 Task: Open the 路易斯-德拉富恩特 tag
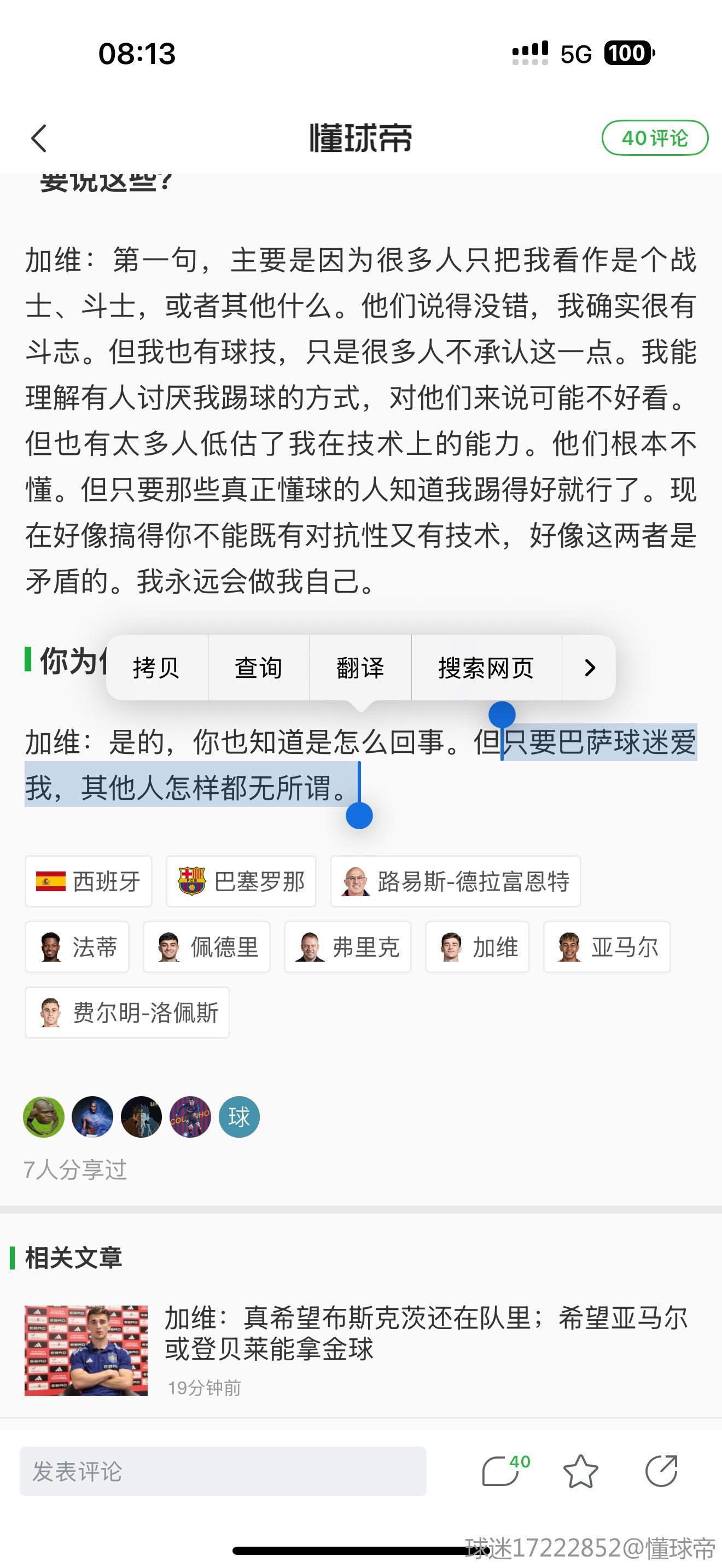tap(456, 881)
